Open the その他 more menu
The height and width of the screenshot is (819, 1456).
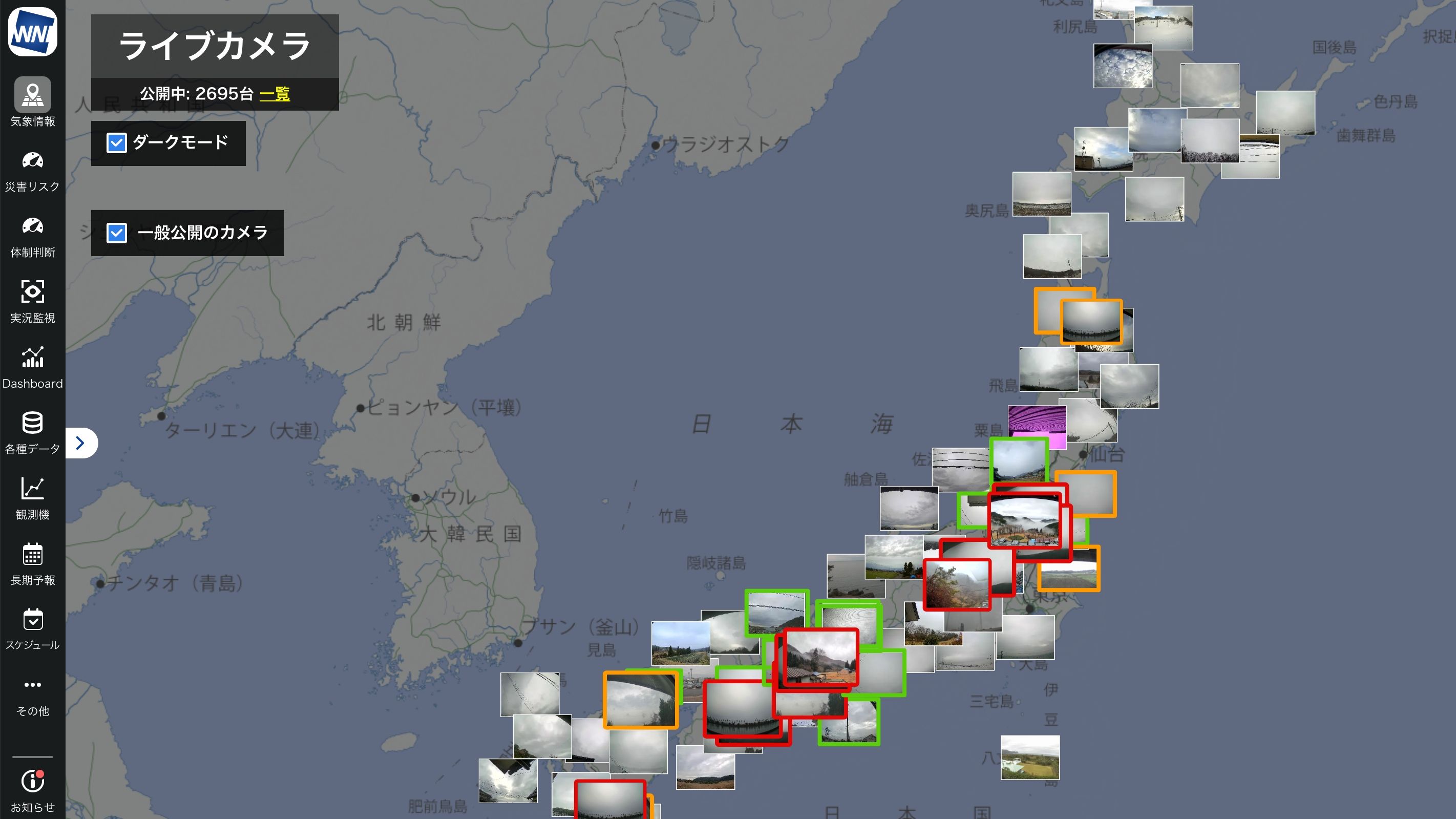[32, 694]
